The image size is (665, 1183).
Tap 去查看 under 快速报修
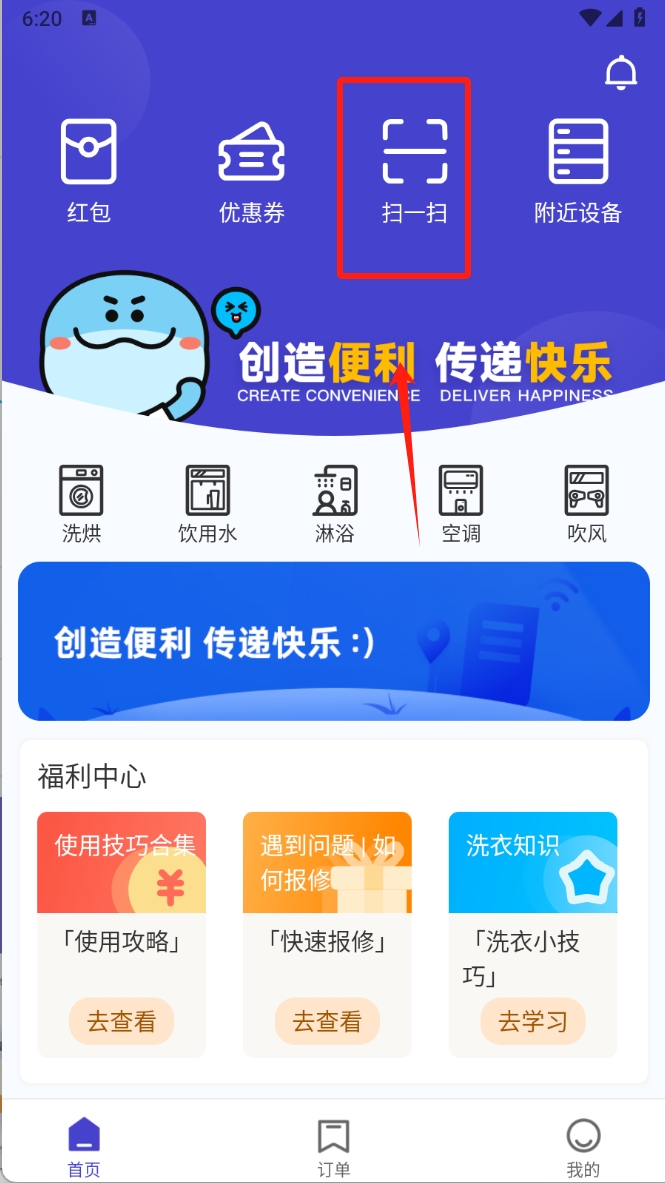tap(327, 1021)
